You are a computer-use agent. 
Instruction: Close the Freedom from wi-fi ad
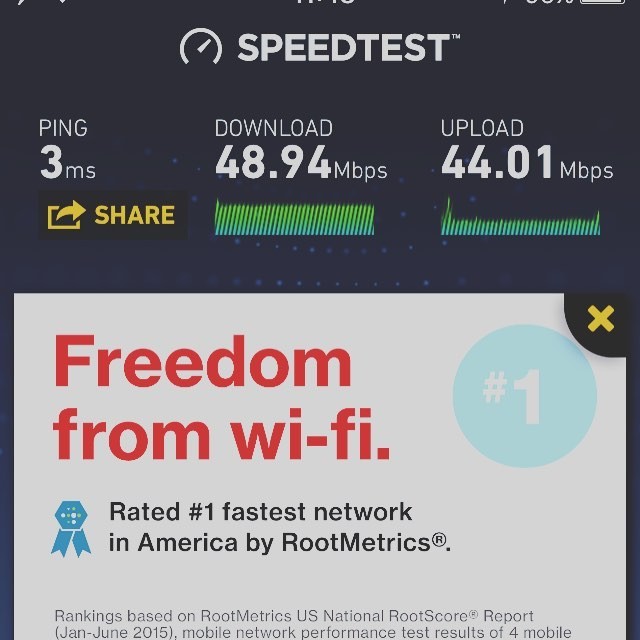point(601,319)
